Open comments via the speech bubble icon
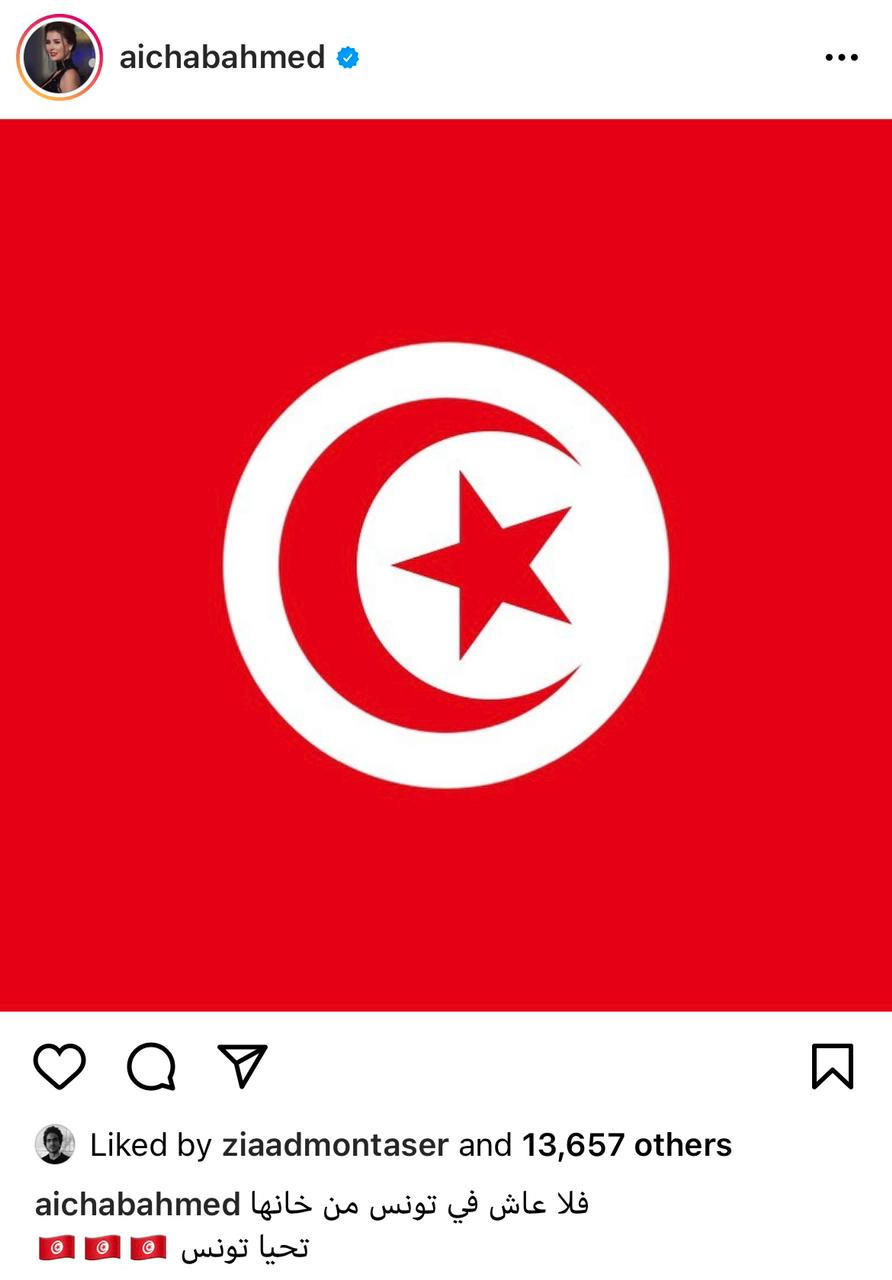Viewport: 892px width, 1280px height. (x=151, y=1066)
